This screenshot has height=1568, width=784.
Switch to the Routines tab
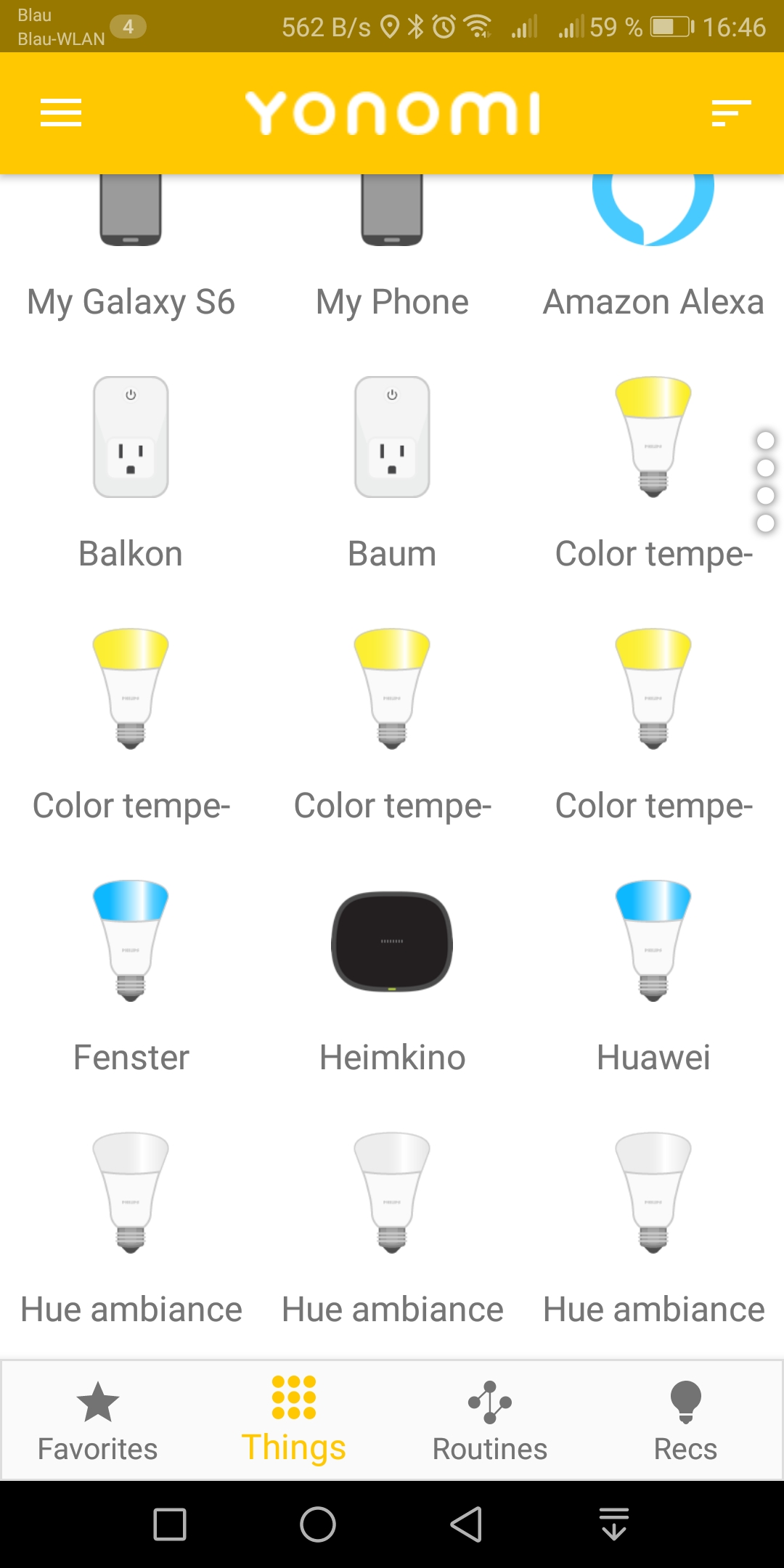(490, 1421)
